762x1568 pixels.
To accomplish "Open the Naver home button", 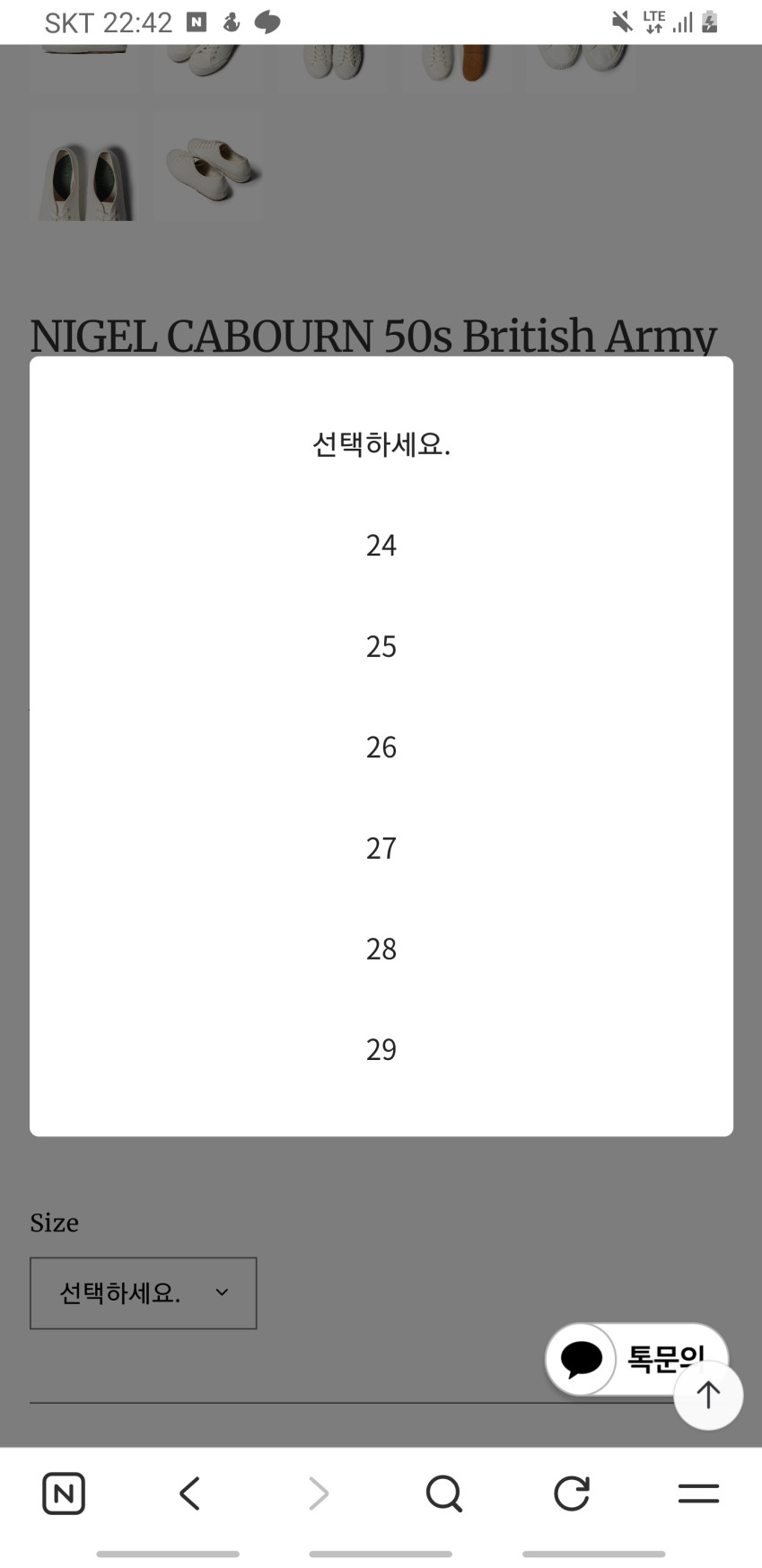I will pos(64,1494).
